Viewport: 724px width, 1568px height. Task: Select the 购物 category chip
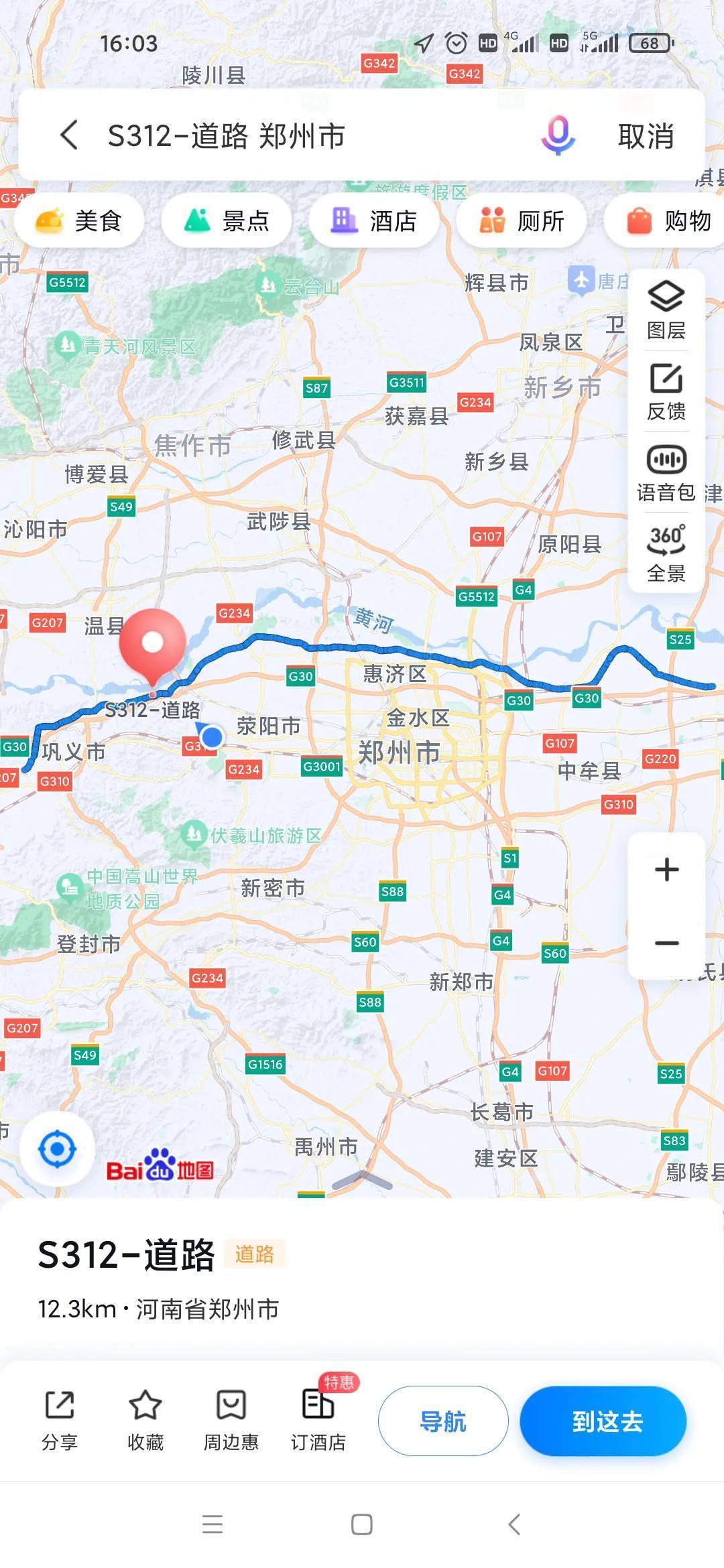pos(667,220)
